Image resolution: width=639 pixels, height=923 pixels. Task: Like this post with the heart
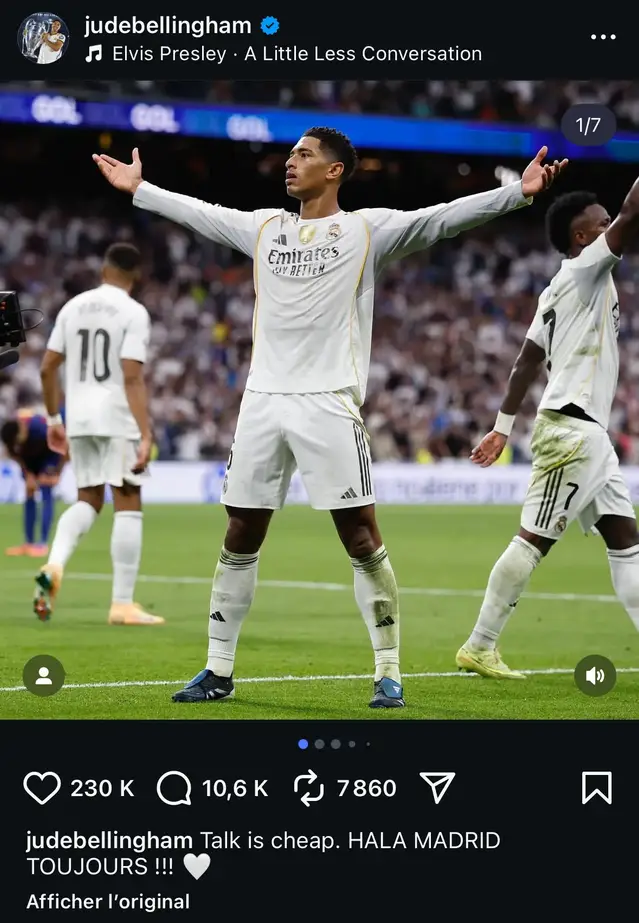[x=42, y=788]
